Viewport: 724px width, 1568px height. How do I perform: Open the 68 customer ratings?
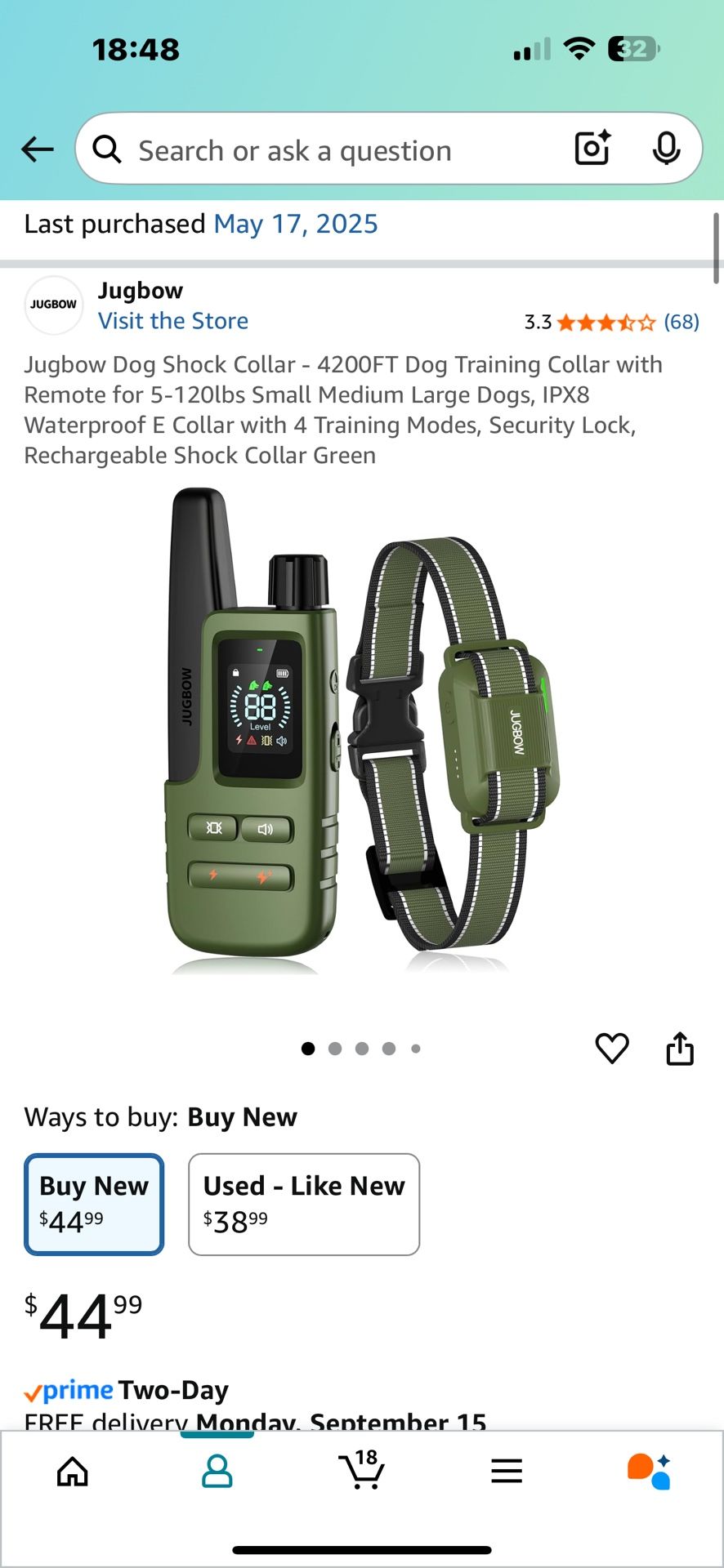pos(682,322)
